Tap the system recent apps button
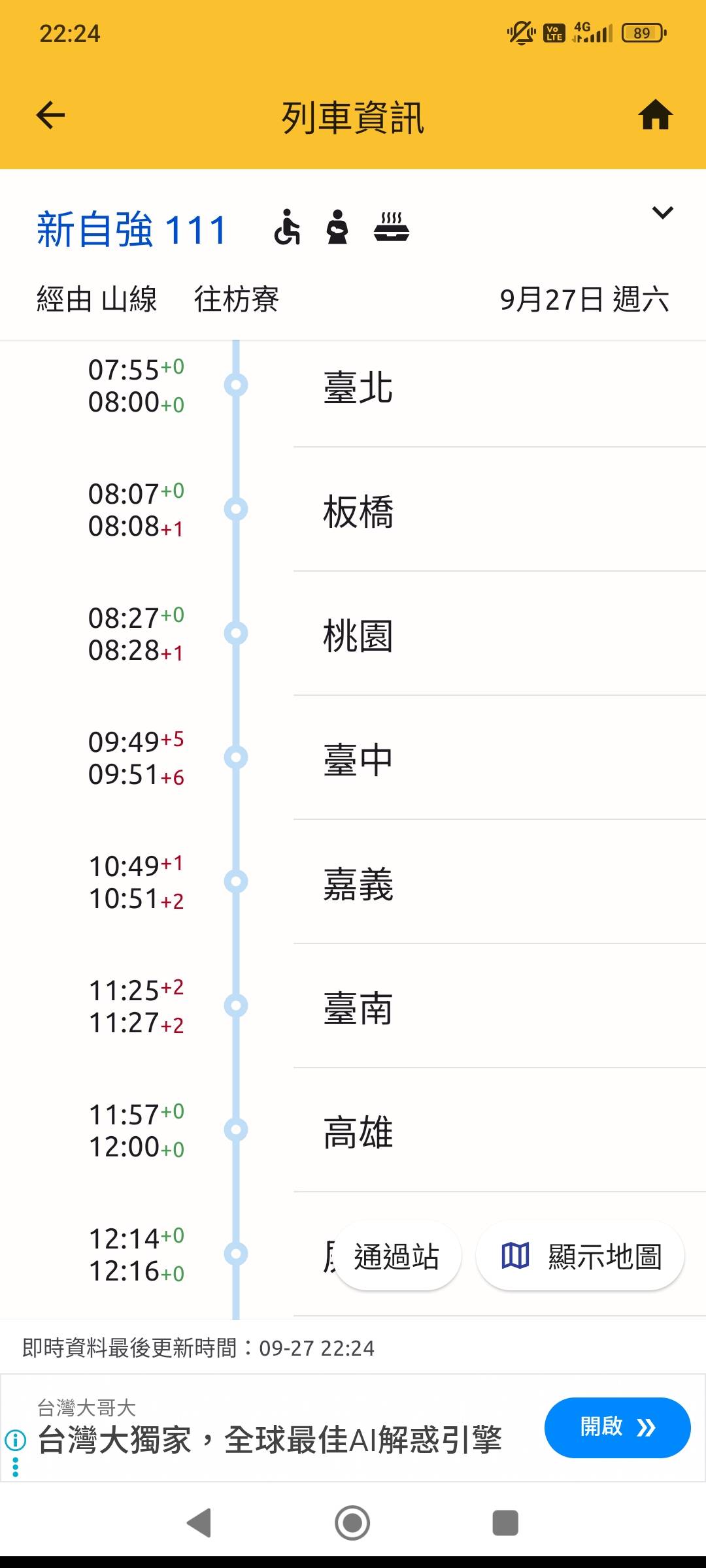Screen dimensions: 706x1568 (x=505, y=1523)
